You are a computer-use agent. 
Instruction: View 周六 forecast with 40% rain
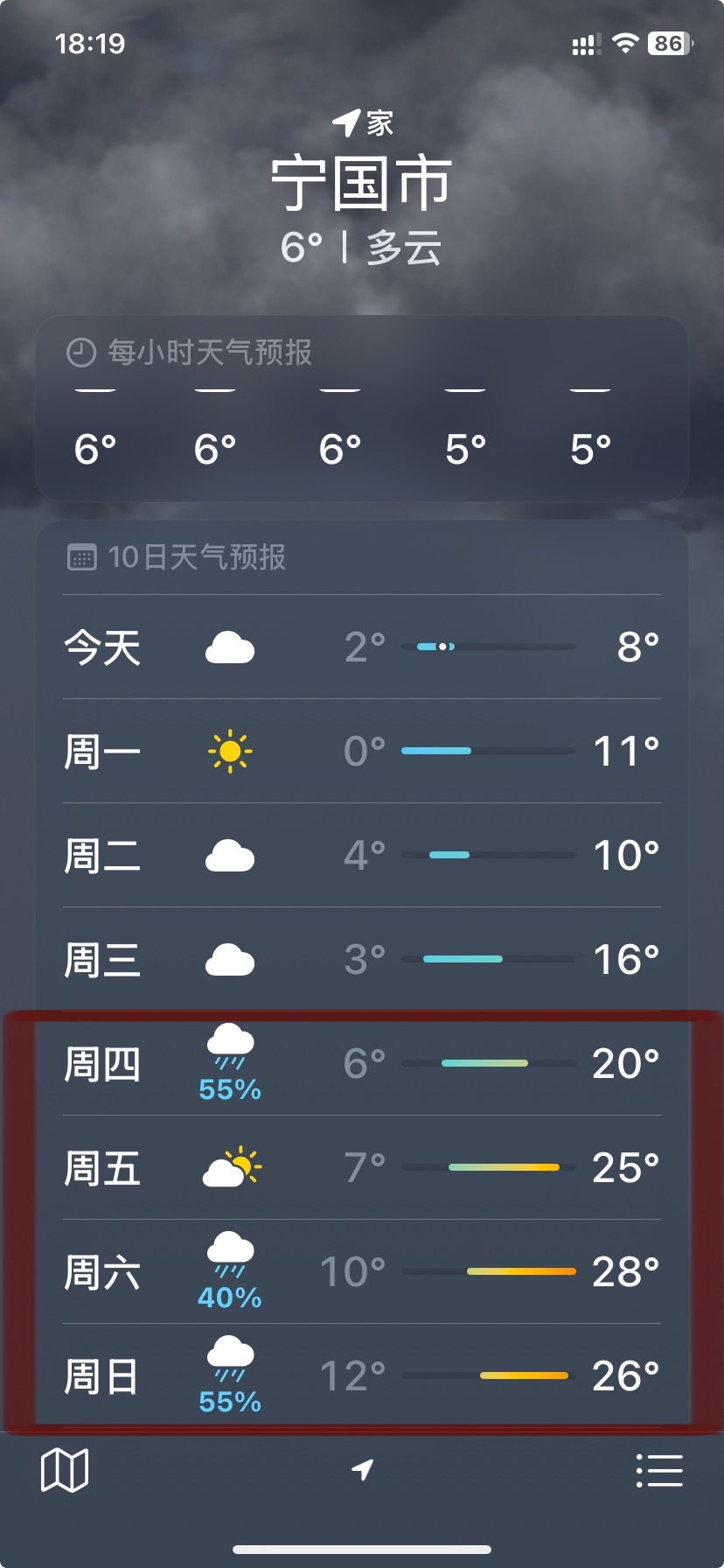pyautogui.click(x=362, y=1272)
